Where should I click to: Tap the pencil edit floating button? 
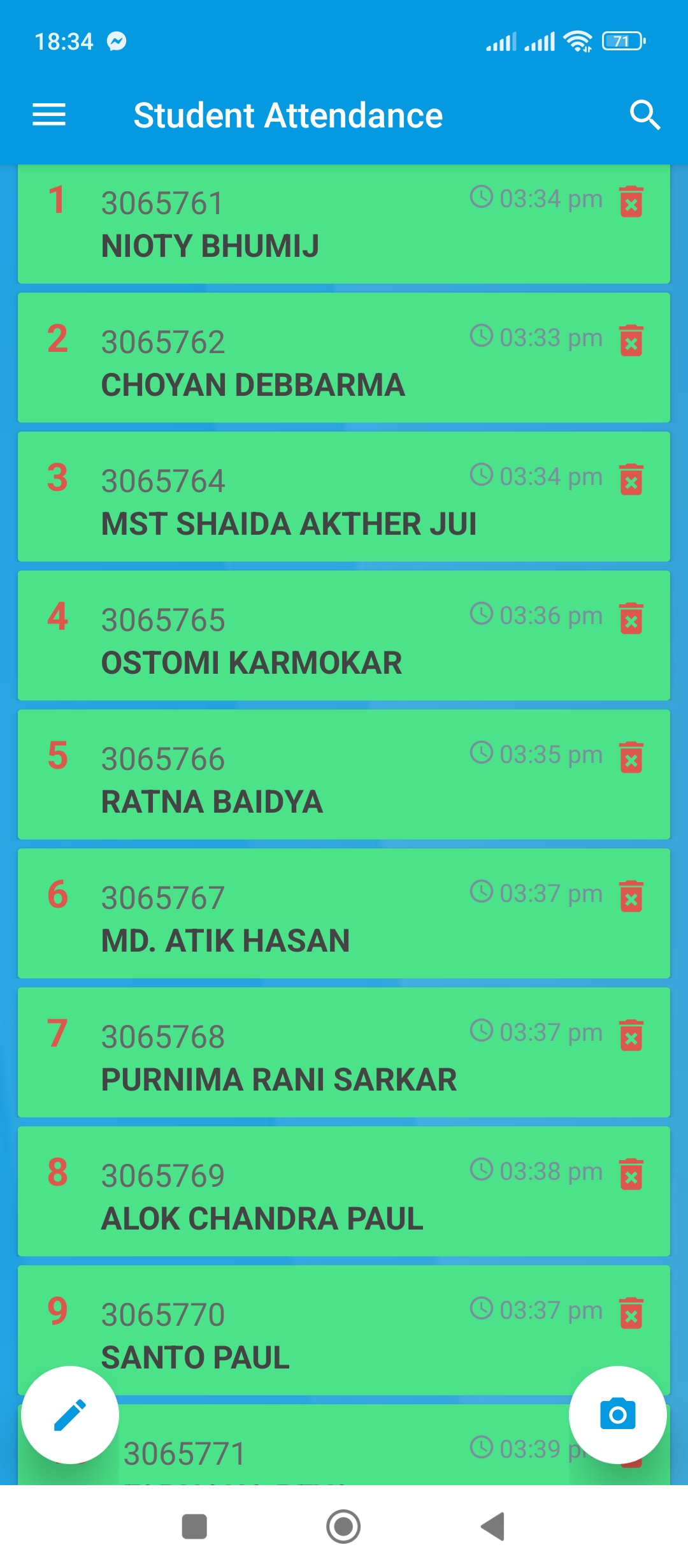point(70,1415)
